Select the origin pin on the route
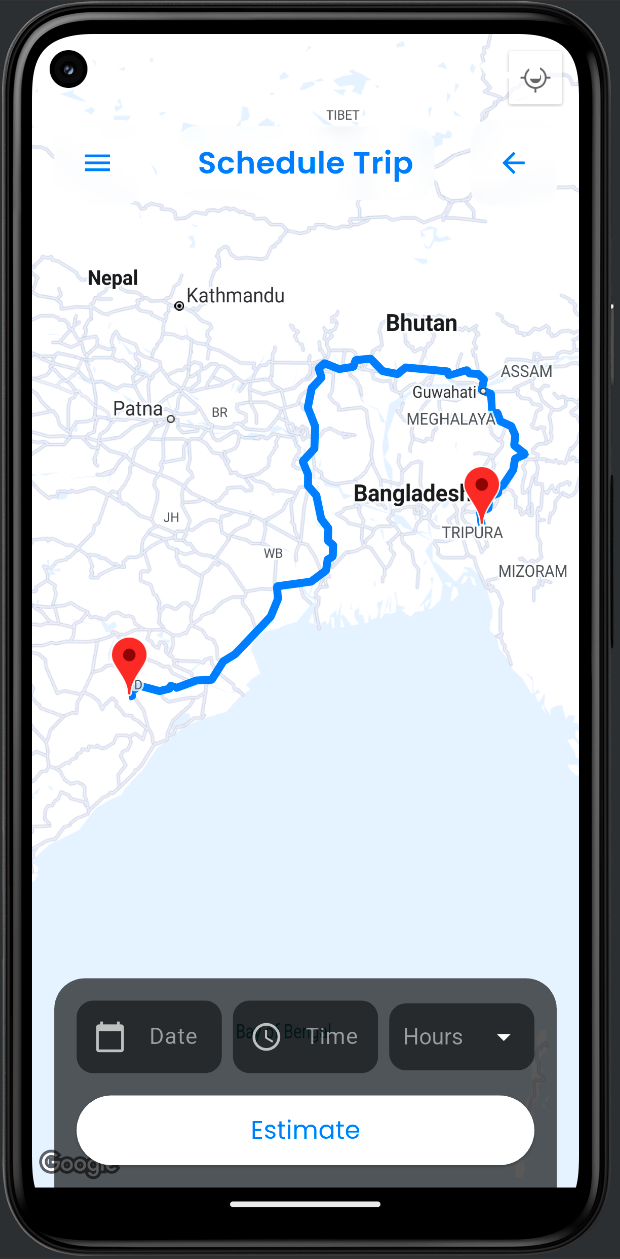 (x=129, y=660)
